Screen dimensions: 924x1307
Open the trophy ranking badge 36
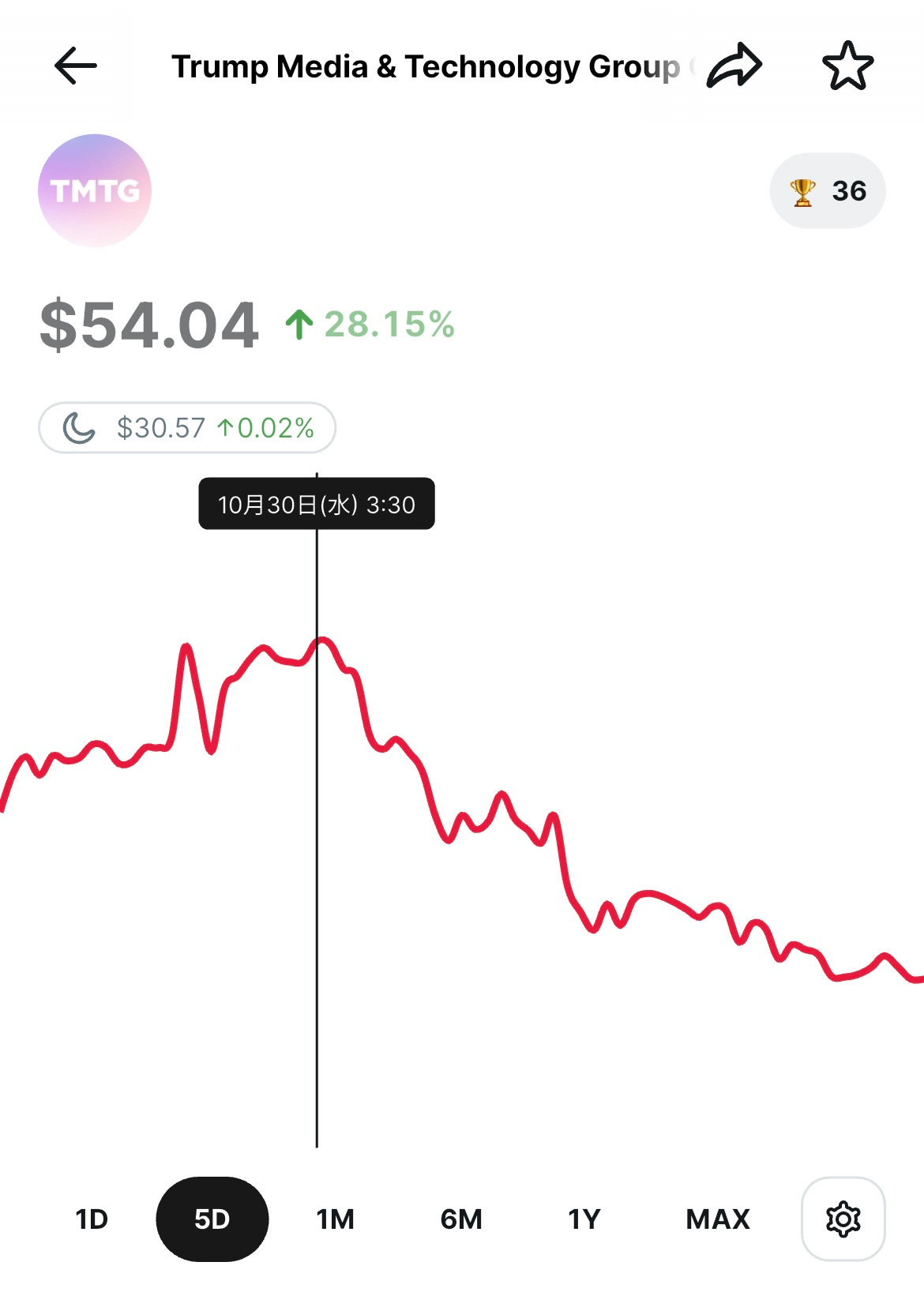(827, 191)
